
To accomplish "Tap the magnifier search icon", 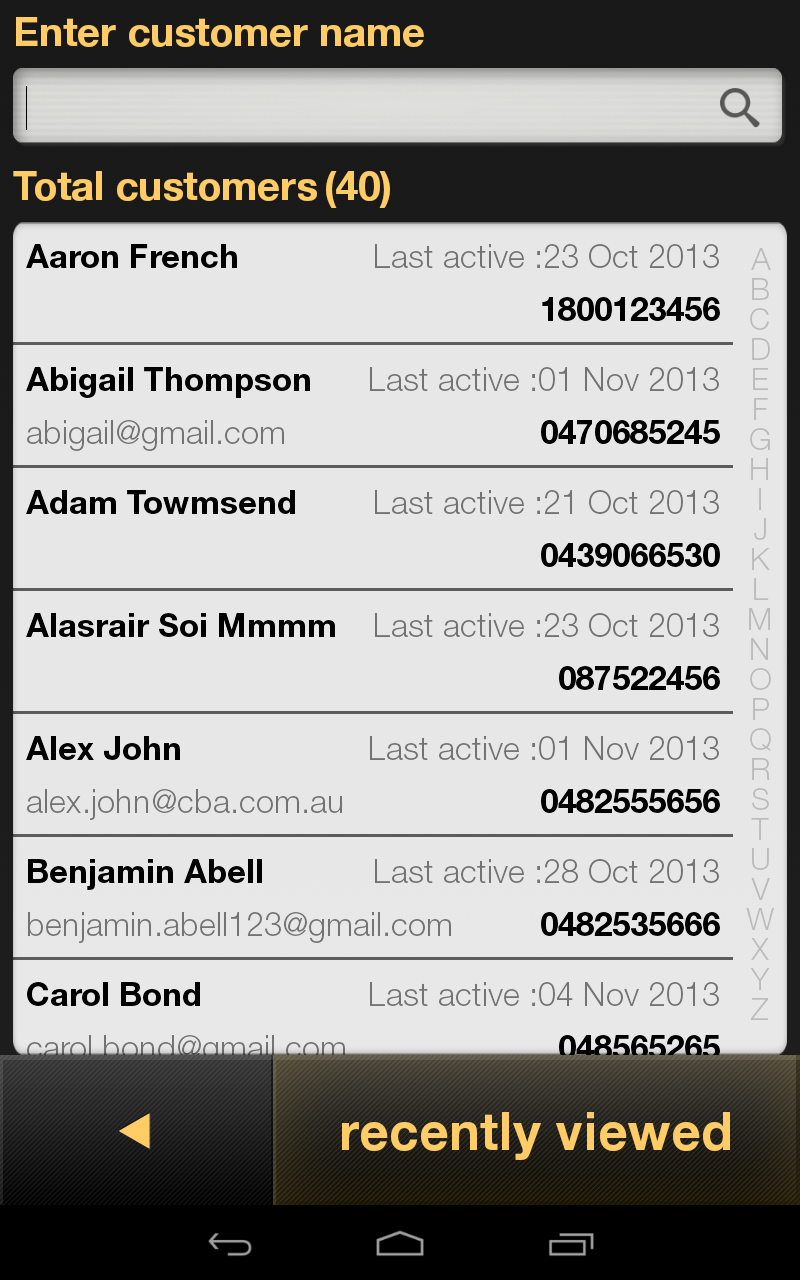I will pos(739,107).
